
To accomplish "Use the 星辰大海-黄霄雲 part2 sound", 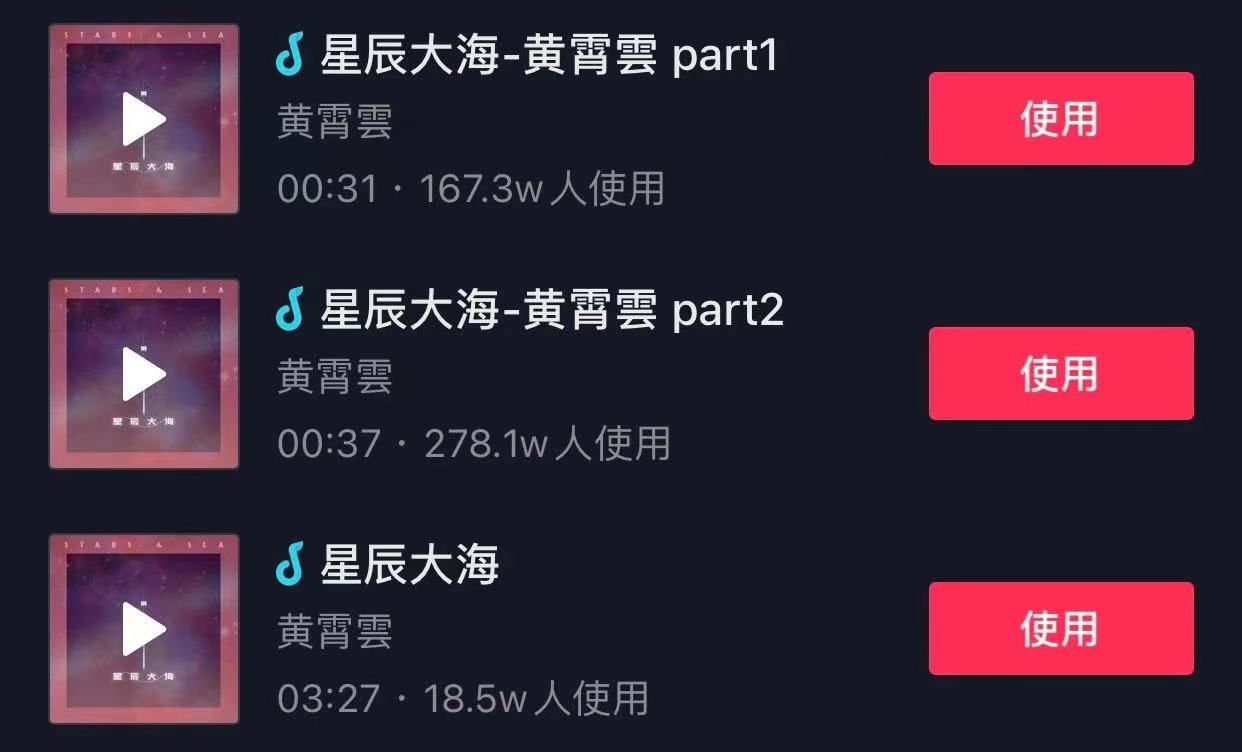I will click(1060, 374).
